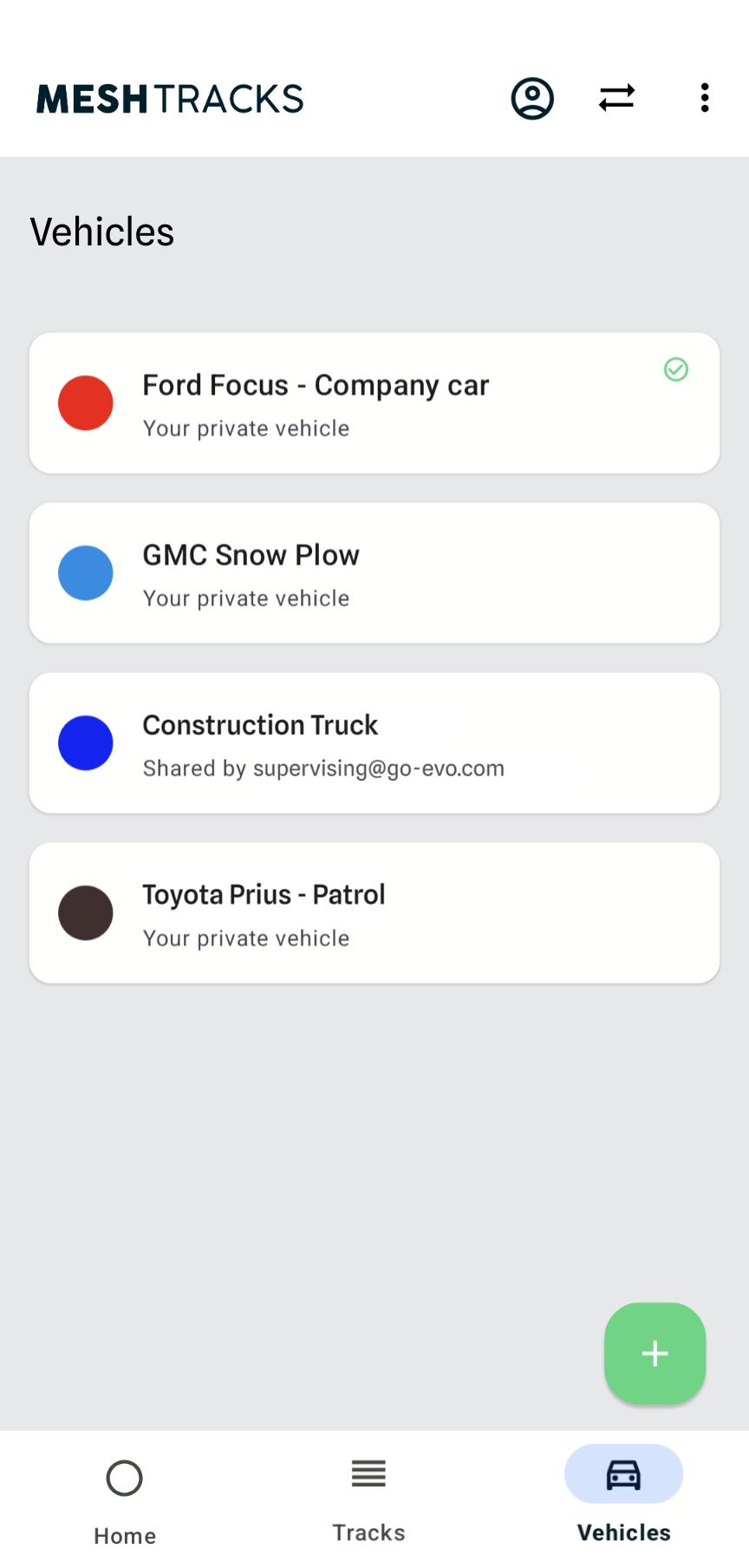Open the three-dot overflow menu

(705, 98)
